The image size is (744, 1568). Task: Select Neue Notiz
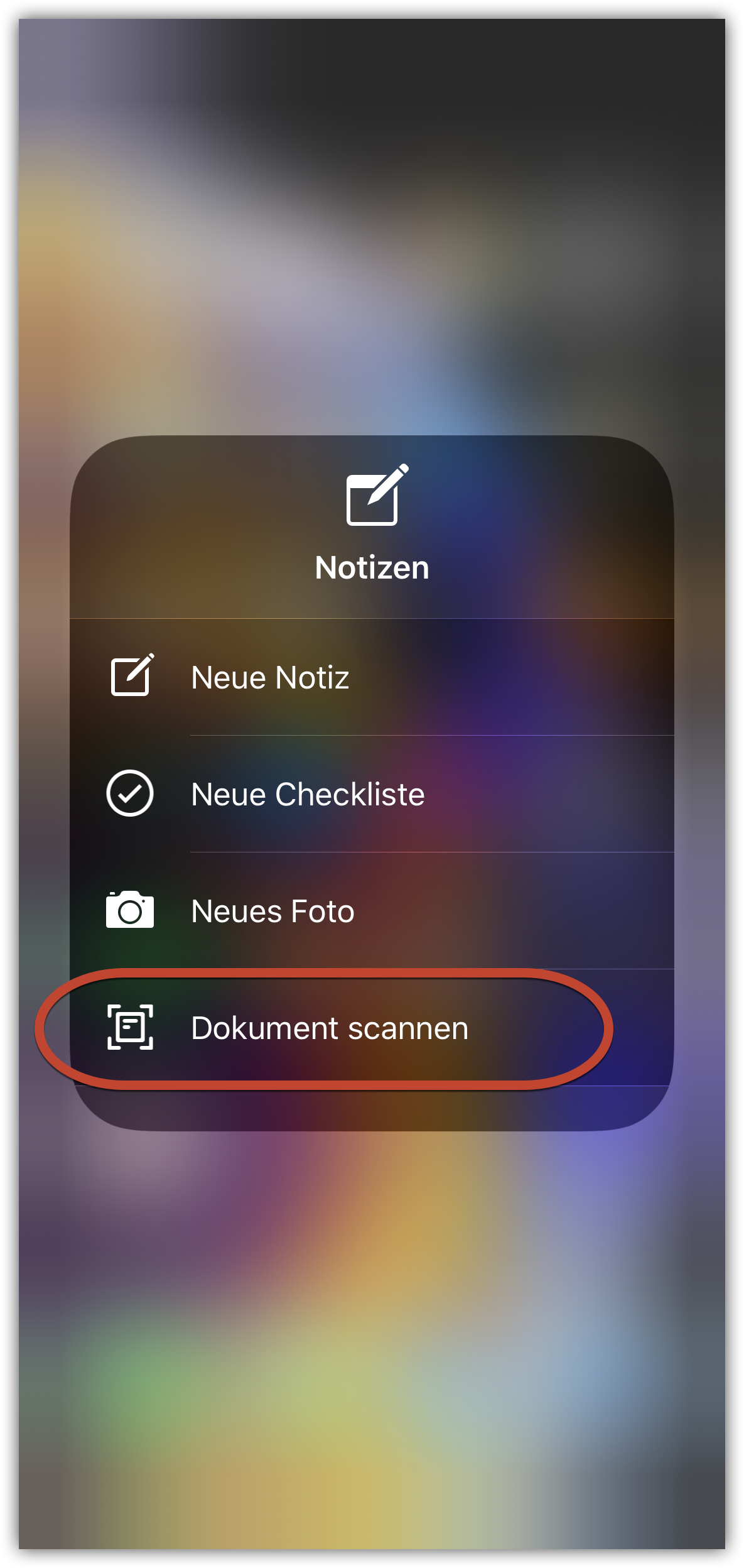click(x=372, y=677)
